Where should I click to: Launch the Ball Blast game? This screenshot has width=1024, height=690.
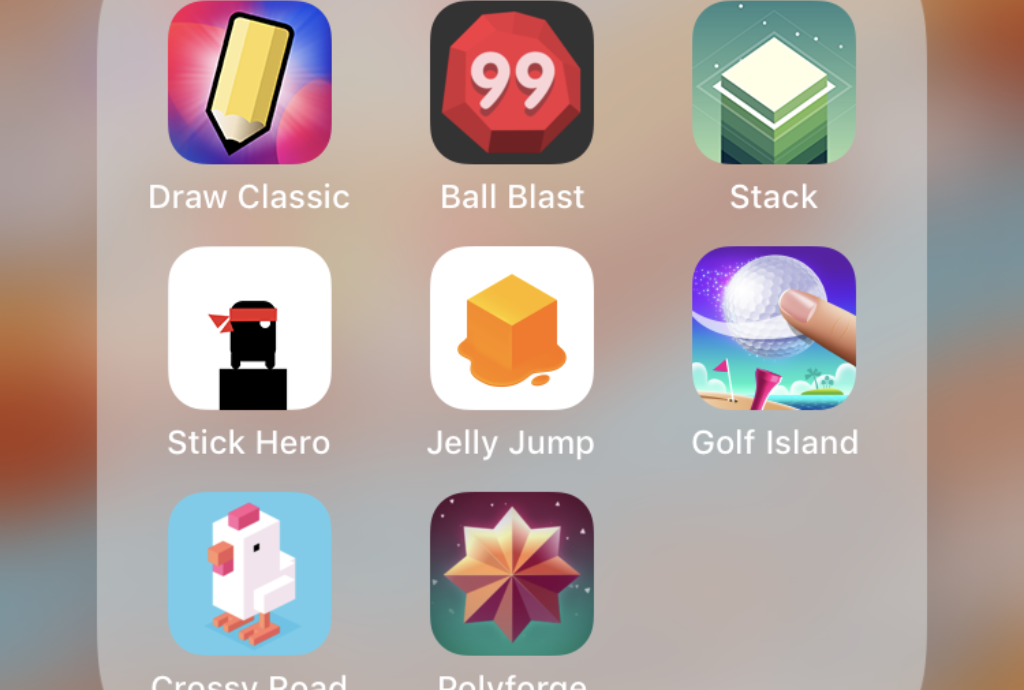click(511, 83)
